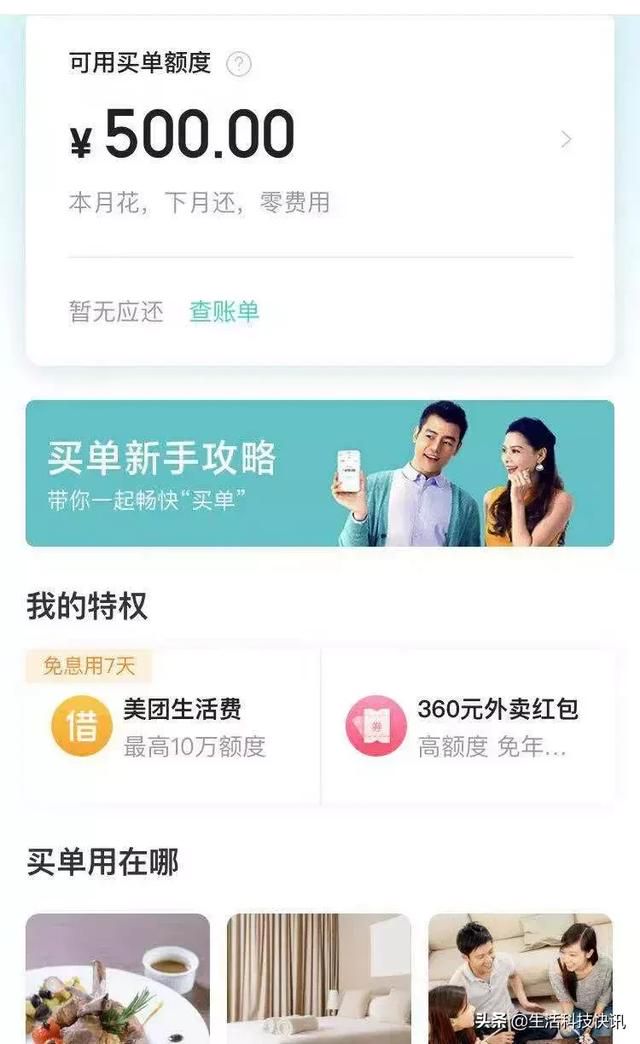Open the food dish tile under 买单用在哪

click(x=118, y=978)
